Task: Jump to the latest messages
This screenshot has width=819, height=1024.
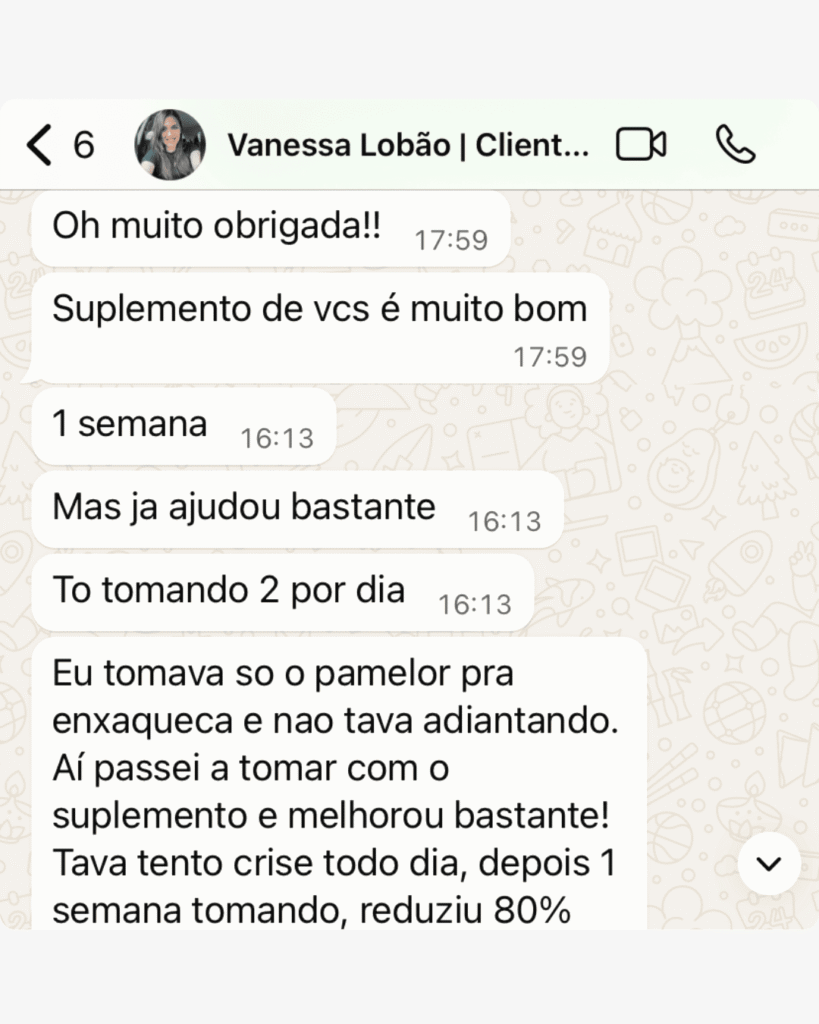Action: 768,863
